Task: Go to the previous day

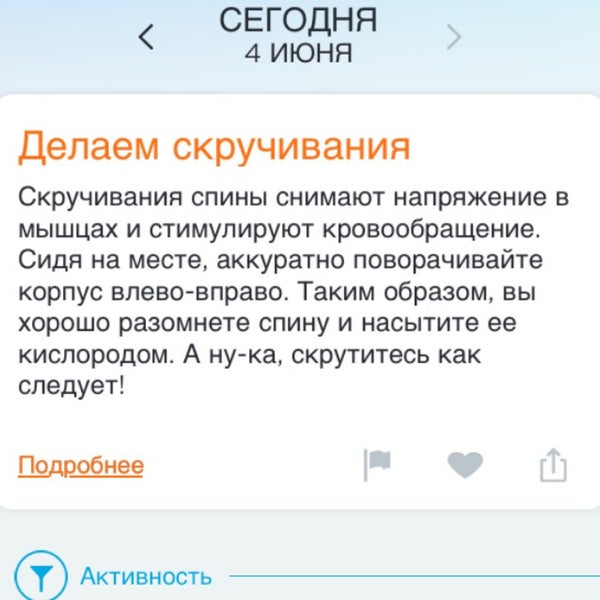Action: [x=147, y=38]
